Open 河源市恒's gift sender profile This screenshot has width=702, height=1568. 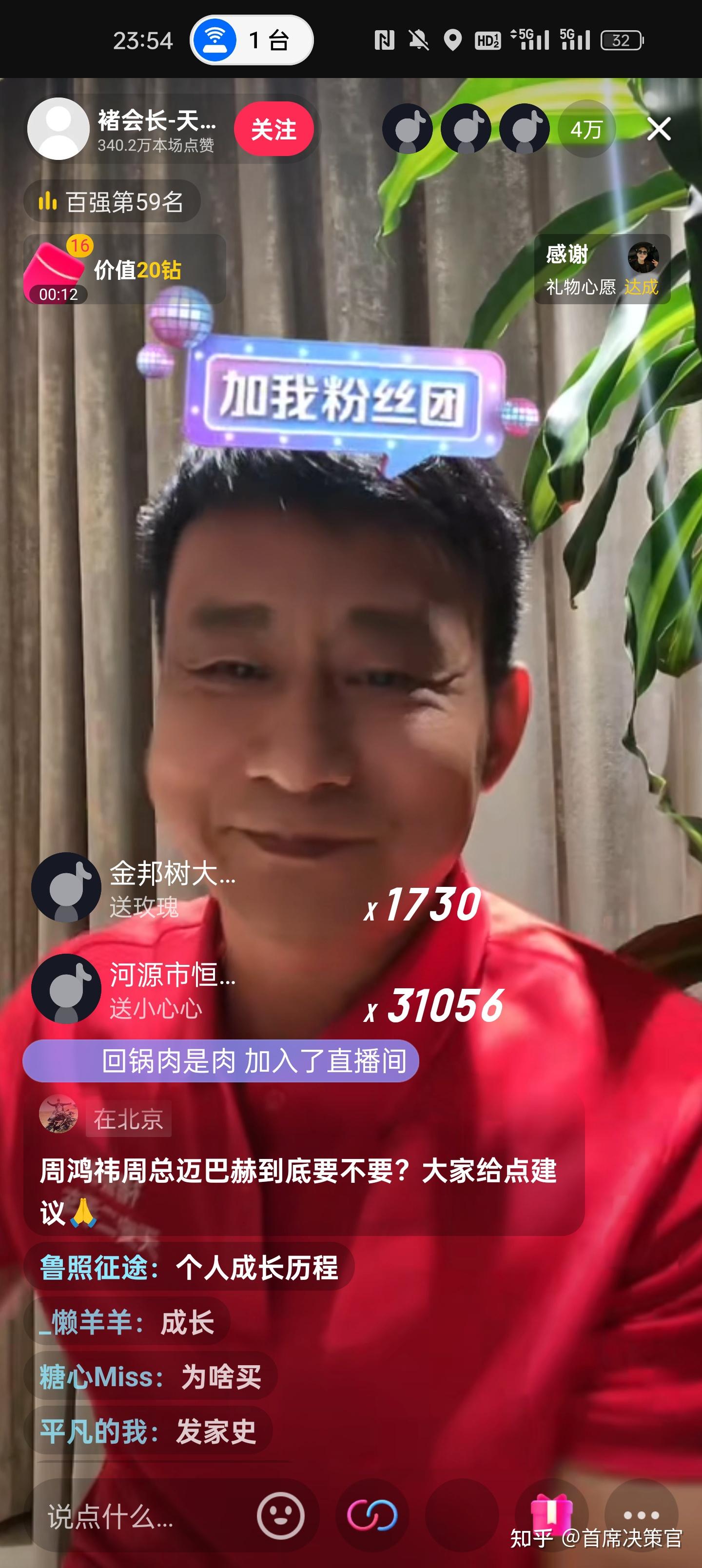(x=66, y=988)
